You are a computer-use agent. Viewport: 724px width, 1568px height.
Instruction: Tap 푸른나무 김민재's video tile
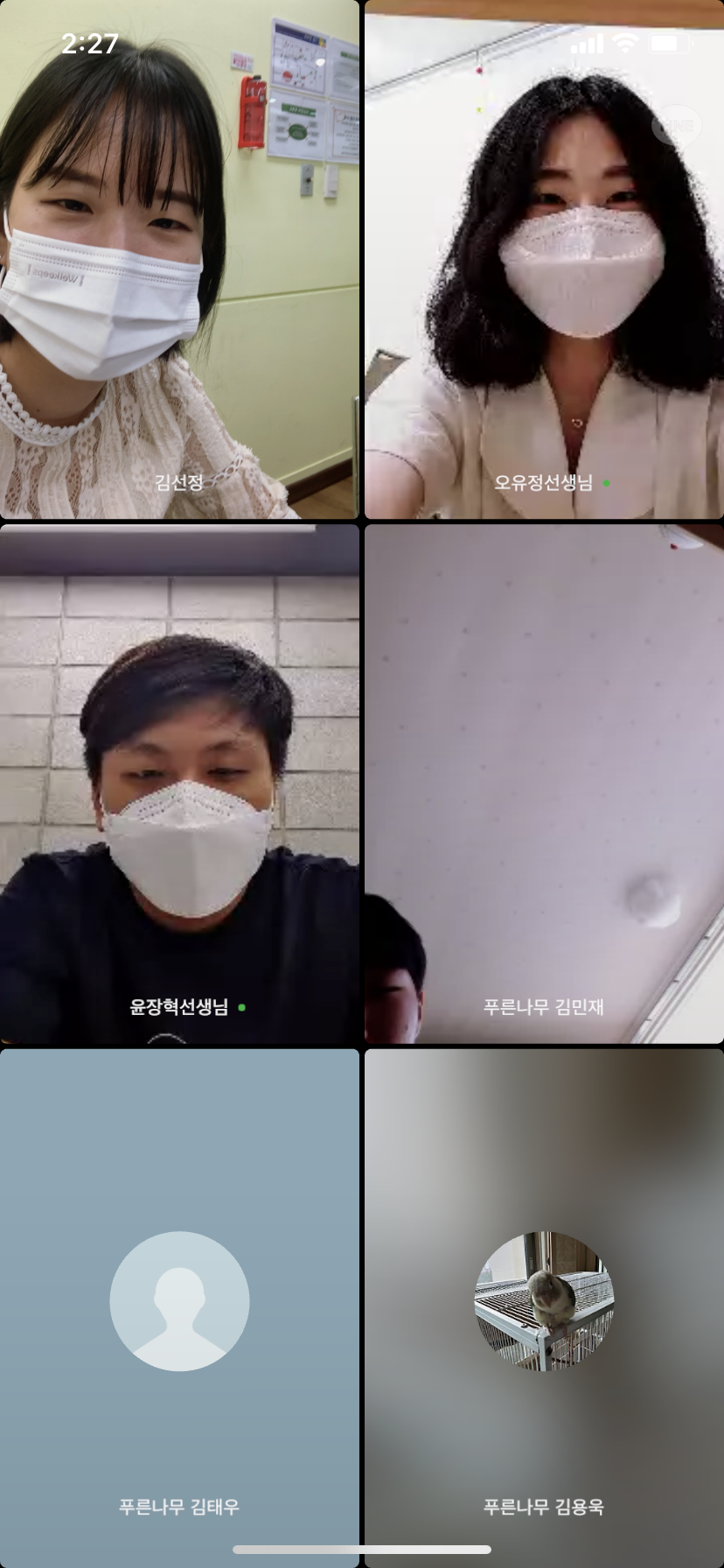544,784
